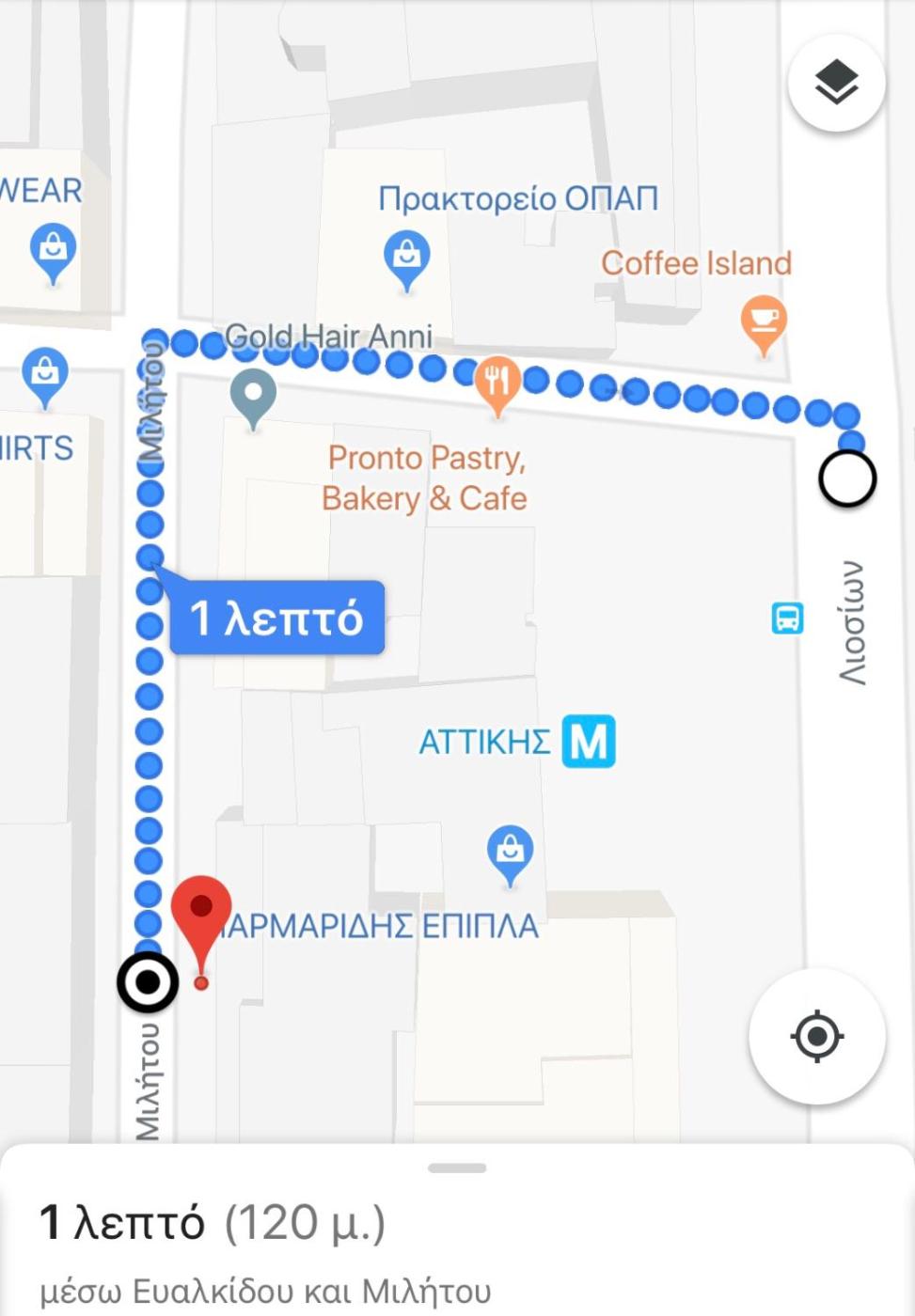This screenshot has width=915, height=1316.
Task: Tap the shop marker above IRTS label
Action: tap(45, 373)
